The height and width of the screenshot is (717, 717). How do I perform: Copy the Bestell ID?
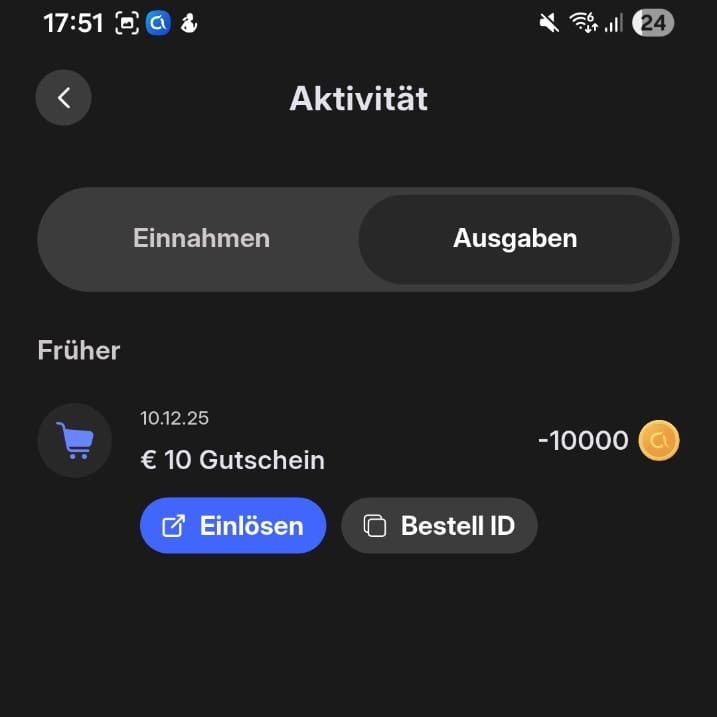point(439,526)
